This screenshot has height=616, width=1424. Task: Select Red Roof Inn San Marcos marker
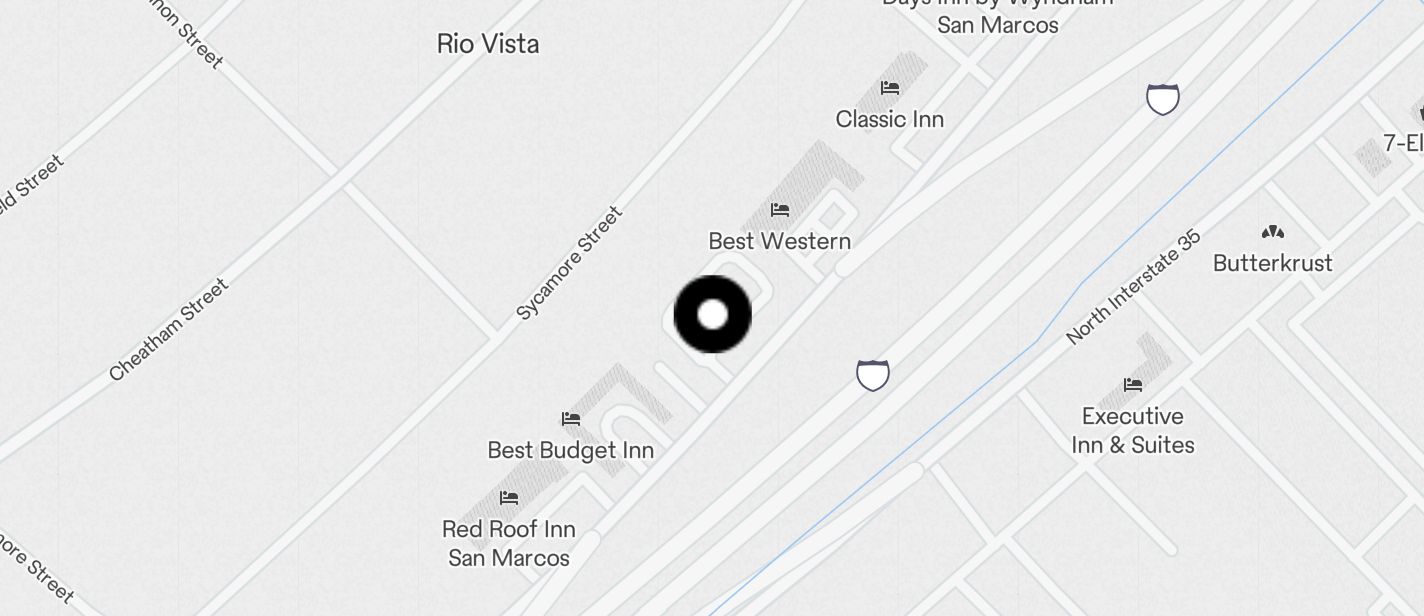509,498
